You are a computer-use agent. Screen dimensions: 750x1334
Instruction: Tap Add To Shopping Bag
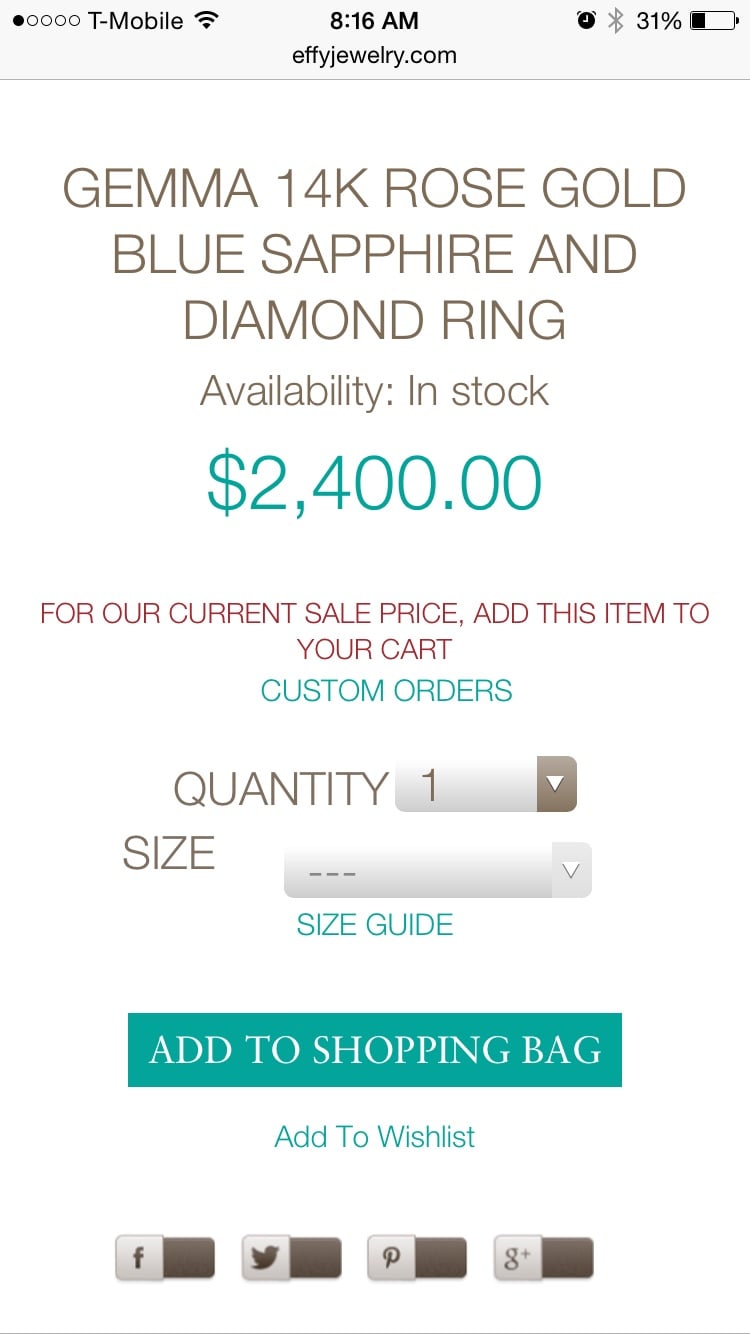point(374,1049)
